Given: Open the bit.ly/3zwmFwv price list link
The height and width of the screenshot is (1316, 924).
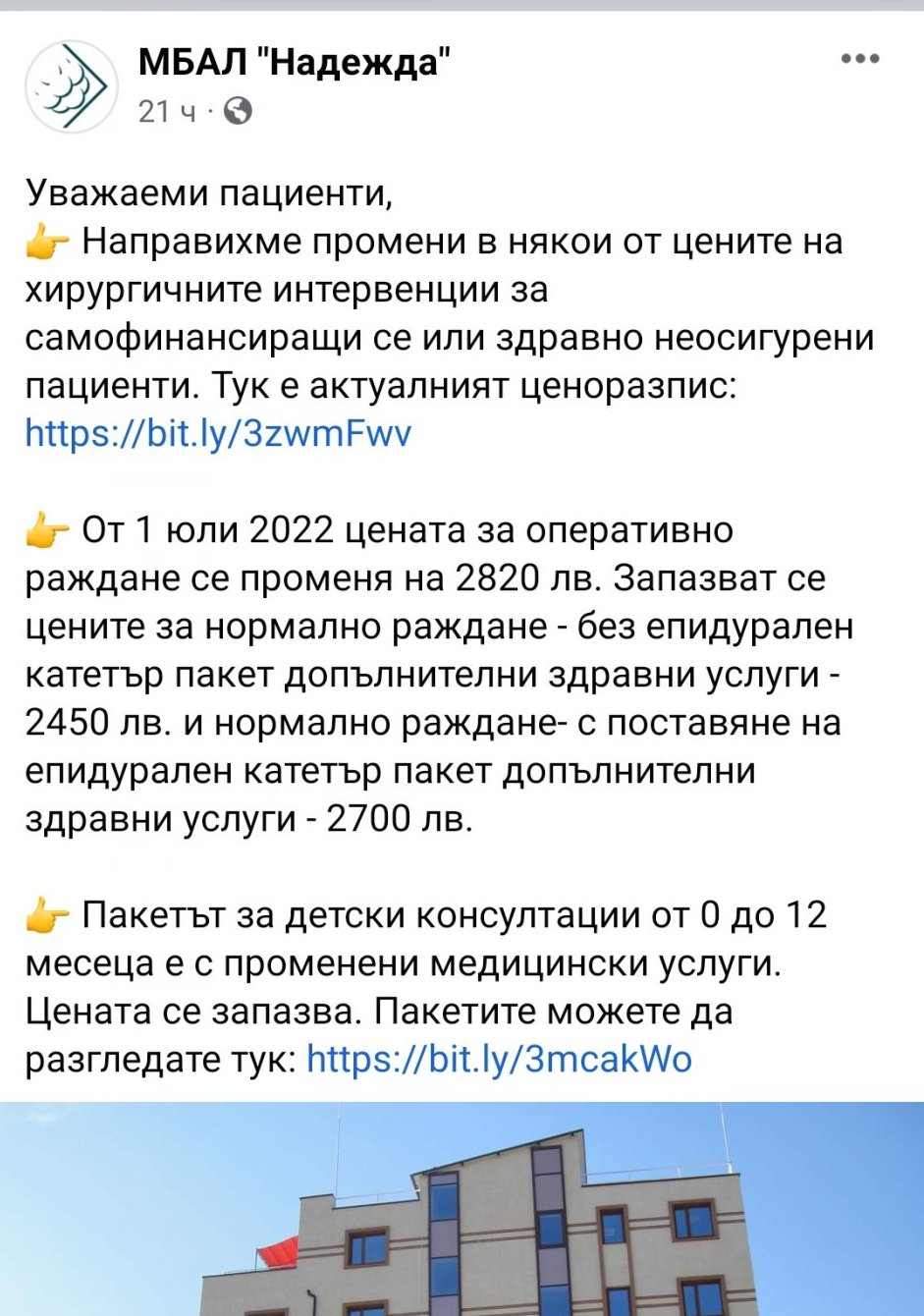Looking at the screenshot, I should click(x=218, y=433).
